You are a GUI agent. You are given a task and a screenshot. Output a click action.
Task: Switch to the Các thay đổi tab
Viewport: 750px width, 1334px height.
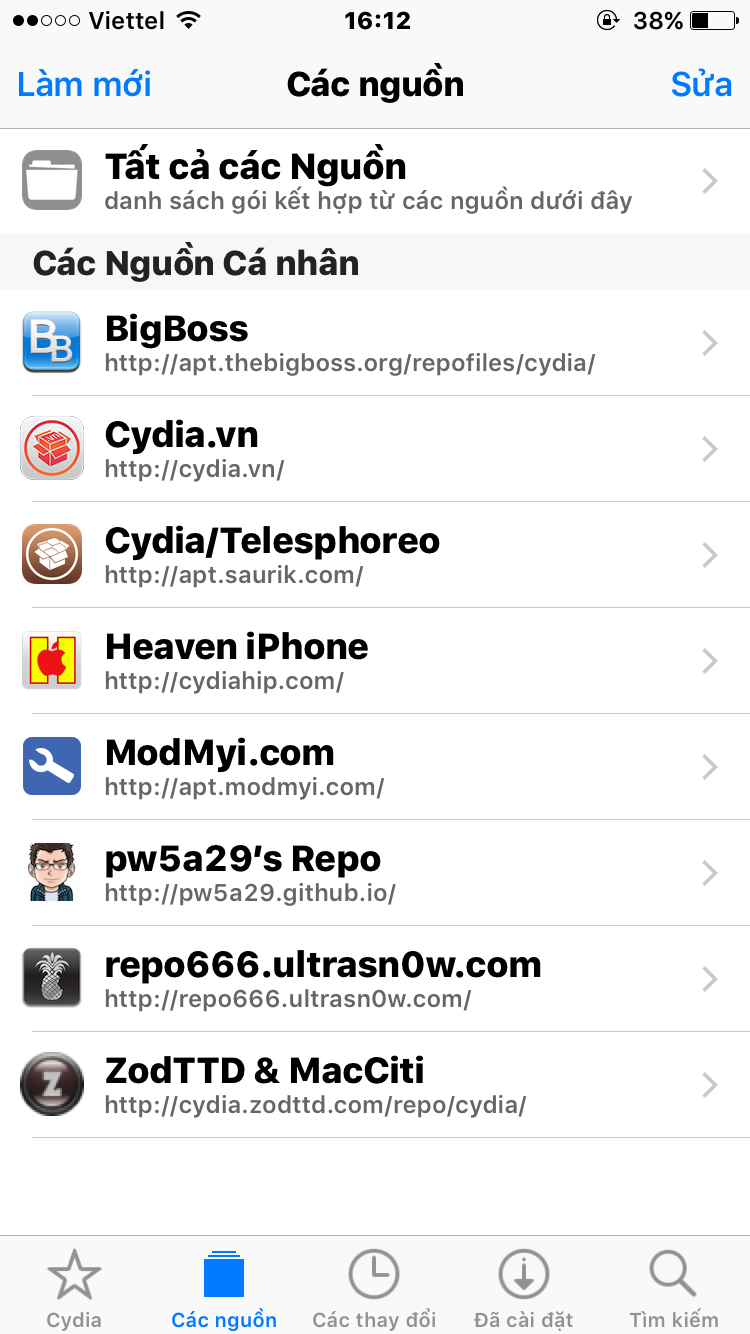coord(374,1288)
